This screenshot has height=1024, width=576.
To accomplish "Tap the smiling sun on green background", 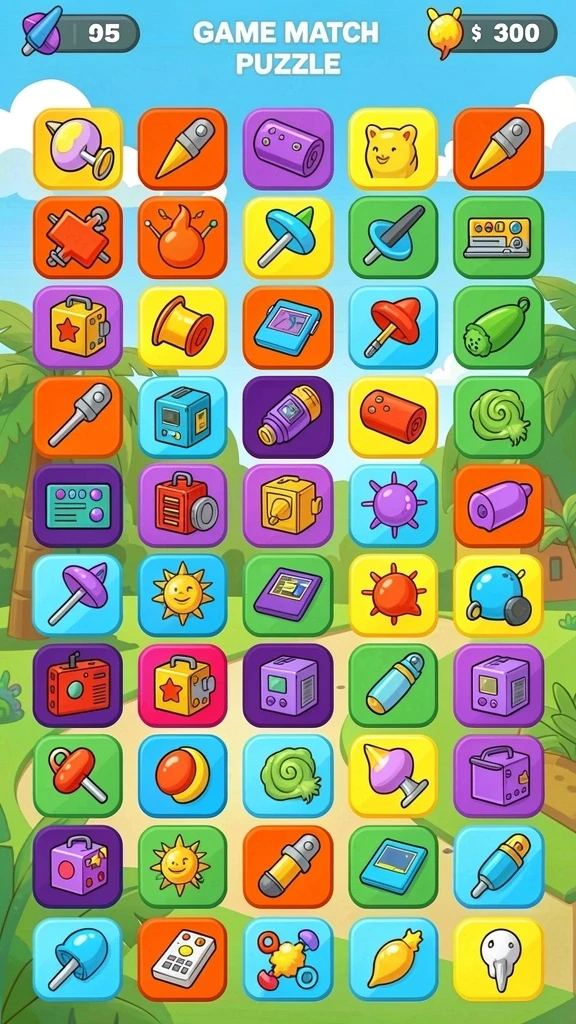I will click(x=182, y=866).
